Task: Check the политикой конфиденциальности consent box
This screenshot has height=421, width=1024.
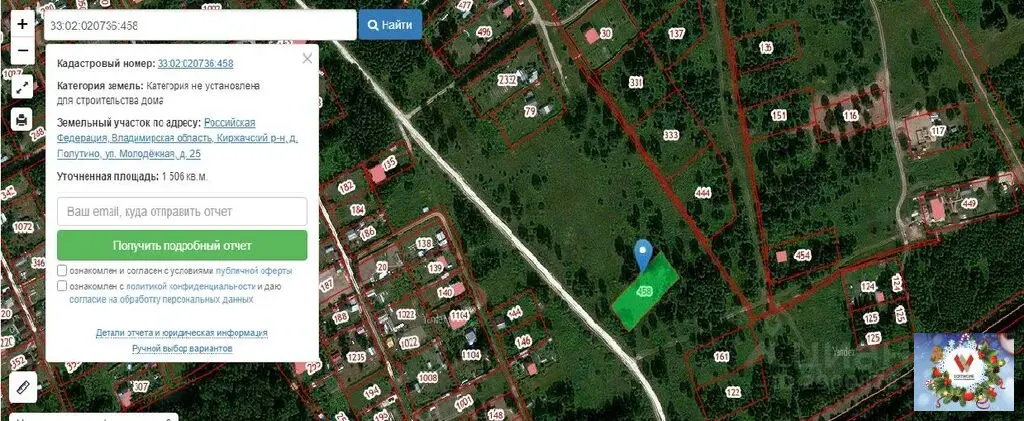Action: pos(63,286)
